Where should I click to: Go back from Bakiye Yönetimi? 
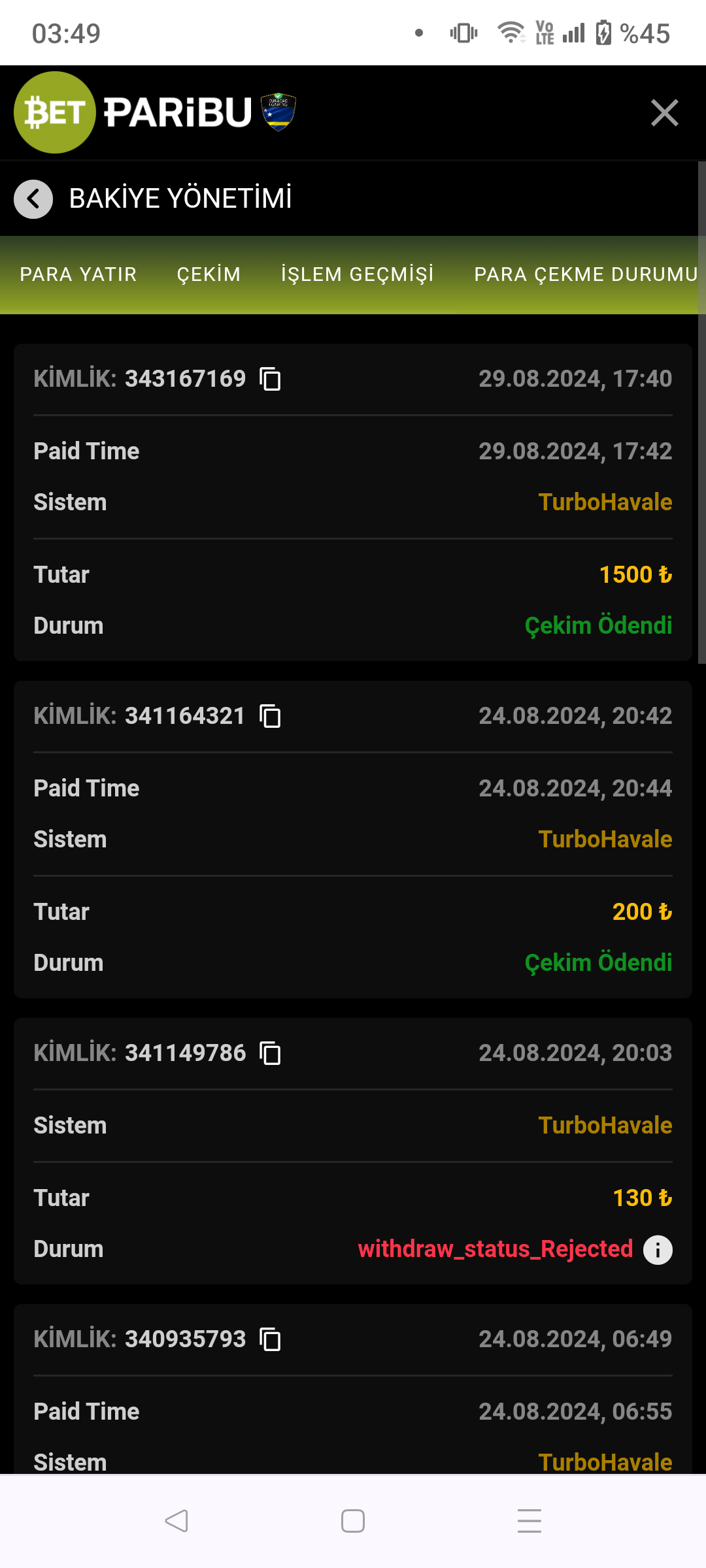coord(33,199)
